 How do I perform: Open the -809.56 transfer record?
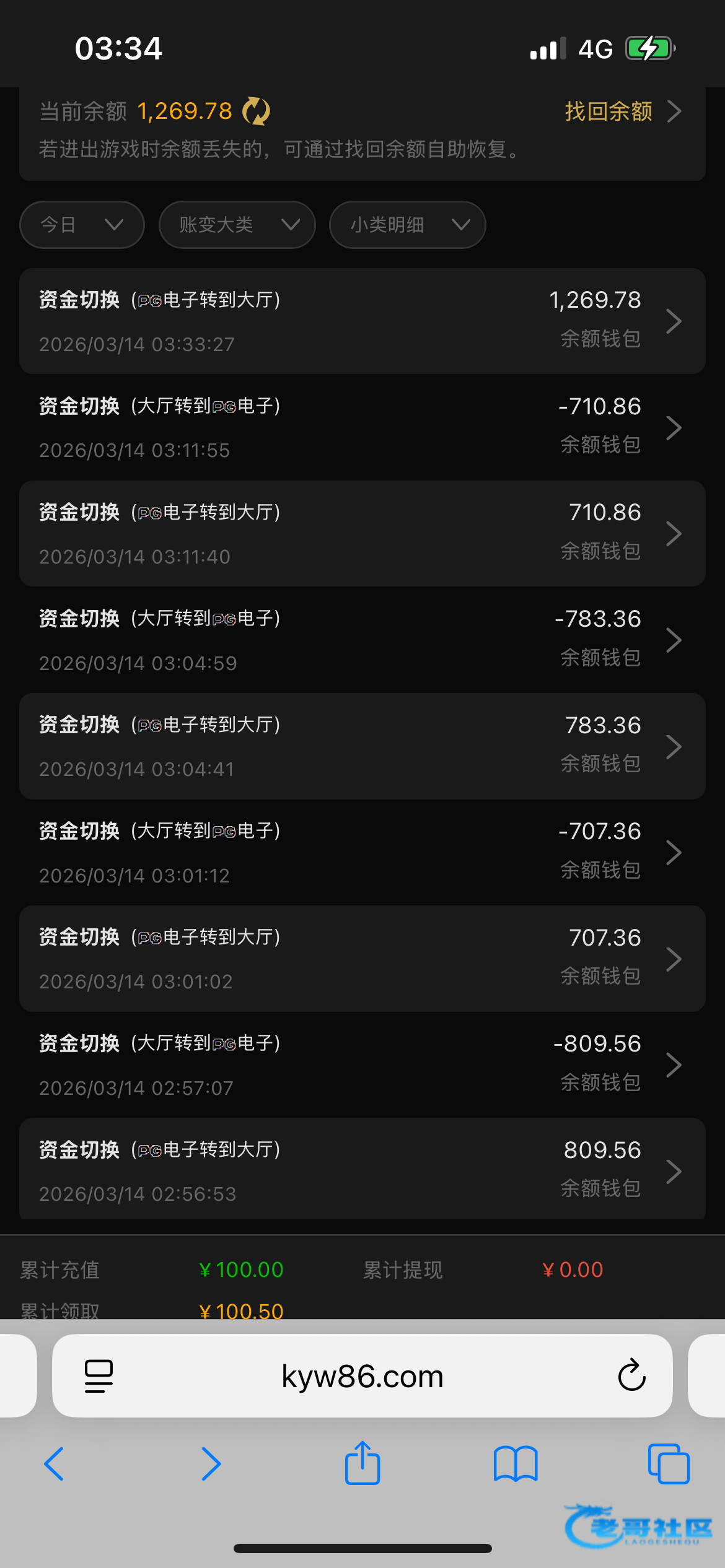[x=362, y=1065]
